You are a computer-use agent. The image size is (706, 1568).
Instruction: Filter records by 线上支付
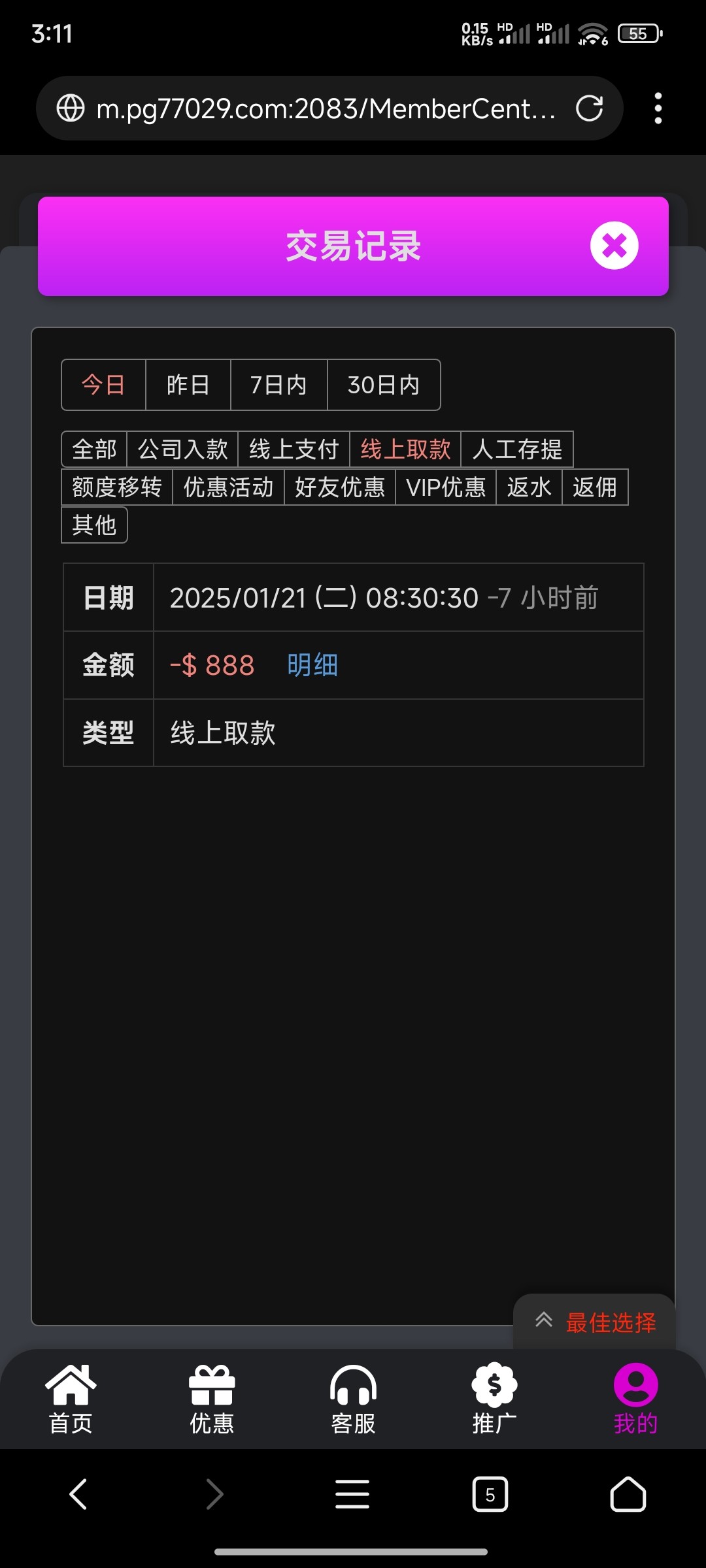(294, 449)
